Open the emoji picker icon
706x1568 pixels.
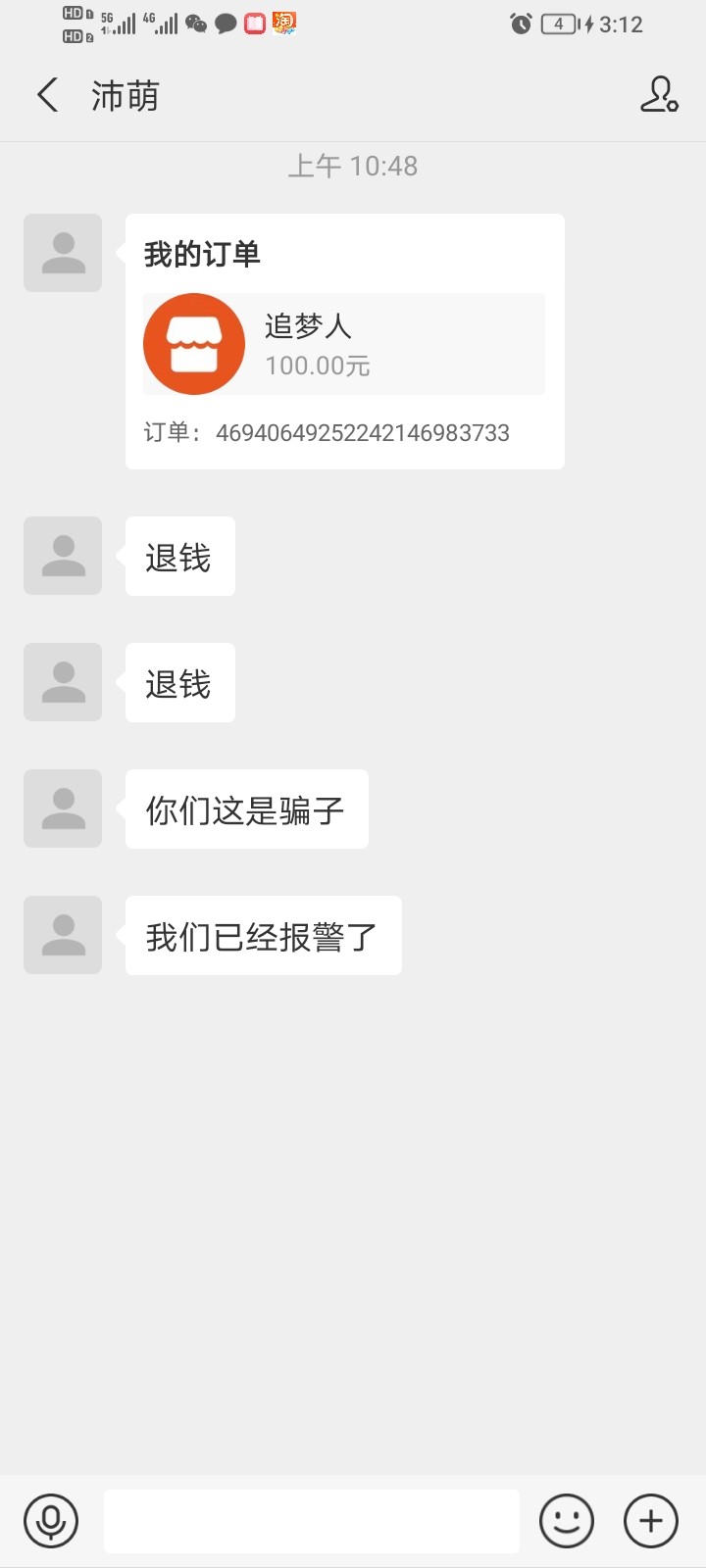tap(567, 1520)
